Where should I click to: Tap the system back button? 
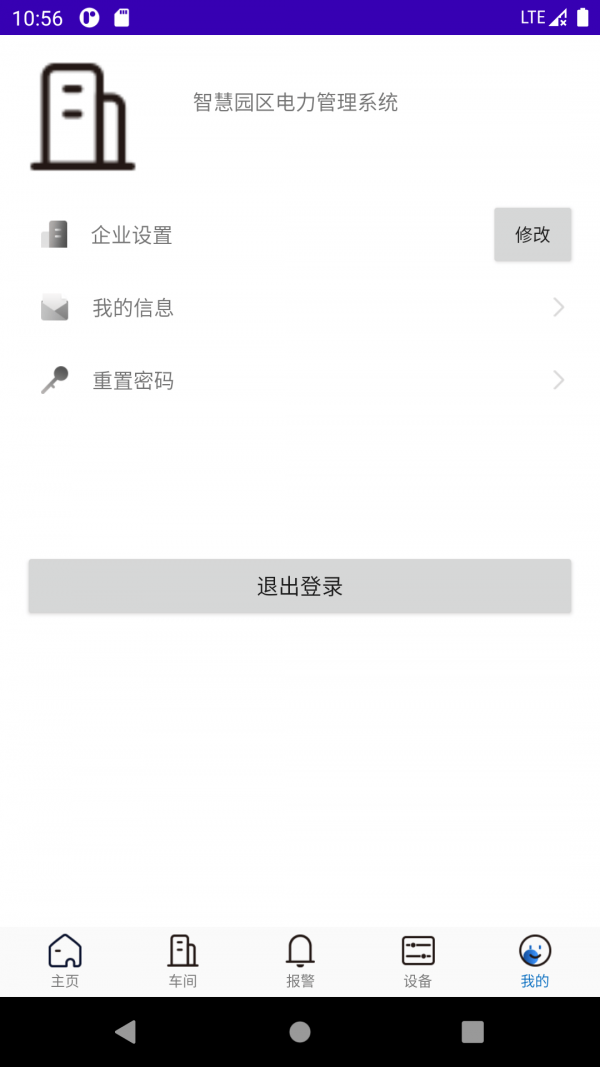pos(126,1032)
